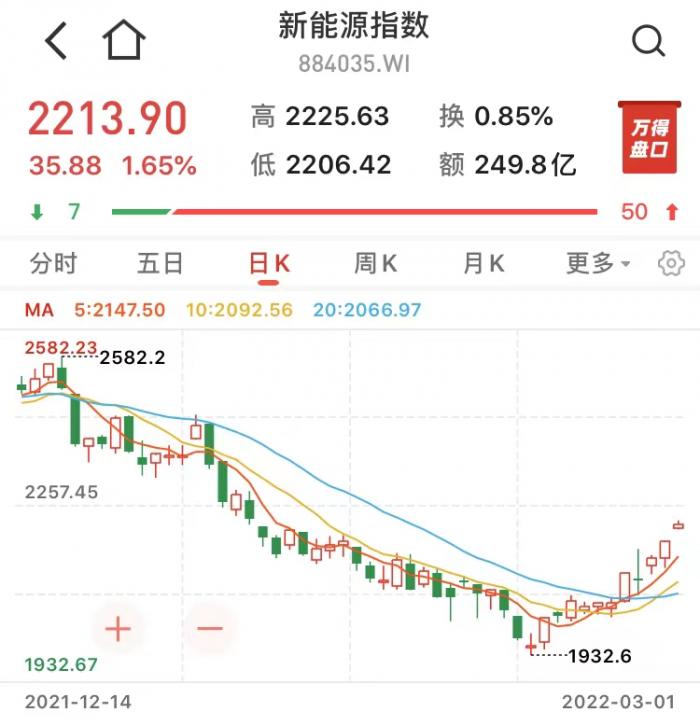Switch to the 五日 tab
The image size is (700, 726).
(160, 263)
